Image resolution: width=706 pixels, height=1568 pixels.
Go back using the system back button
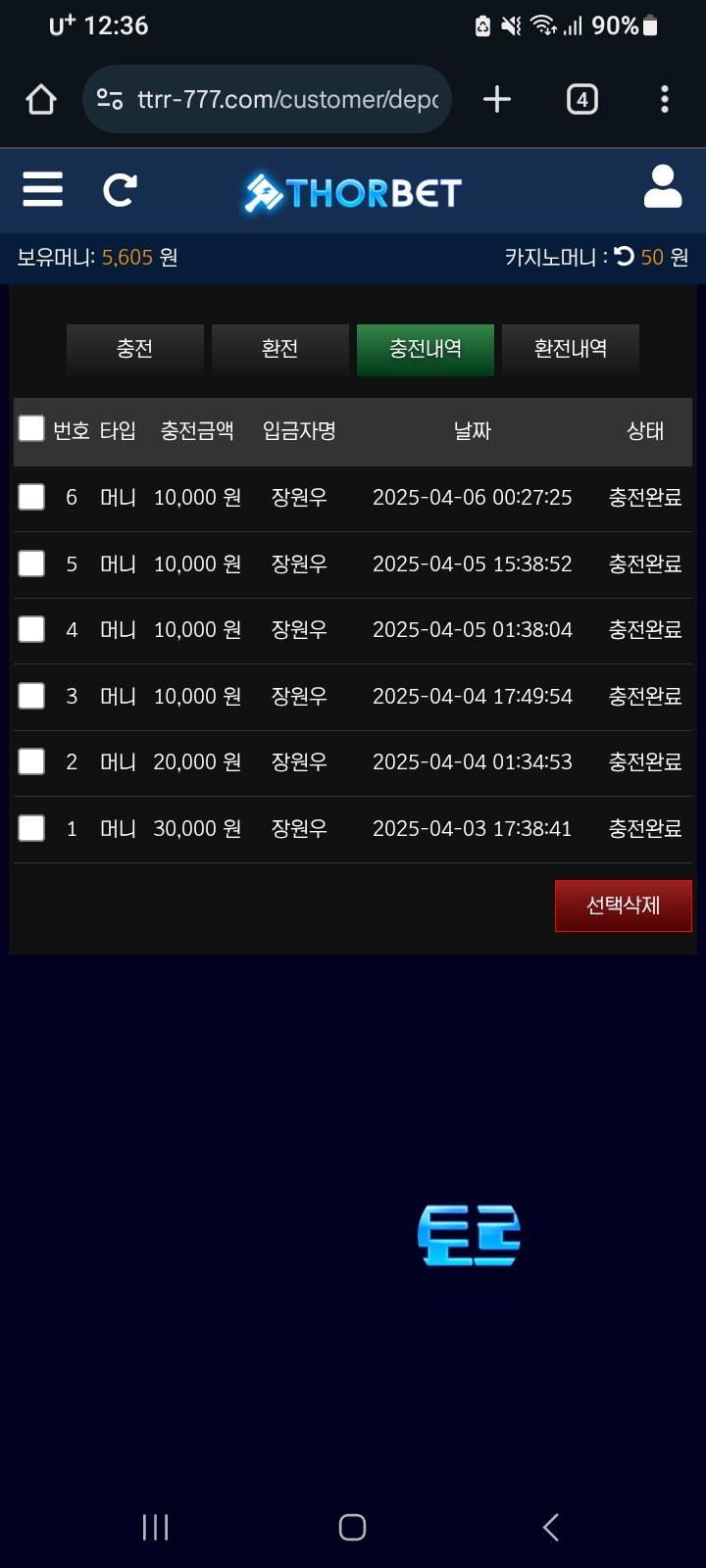click(x=550, y=1527)
